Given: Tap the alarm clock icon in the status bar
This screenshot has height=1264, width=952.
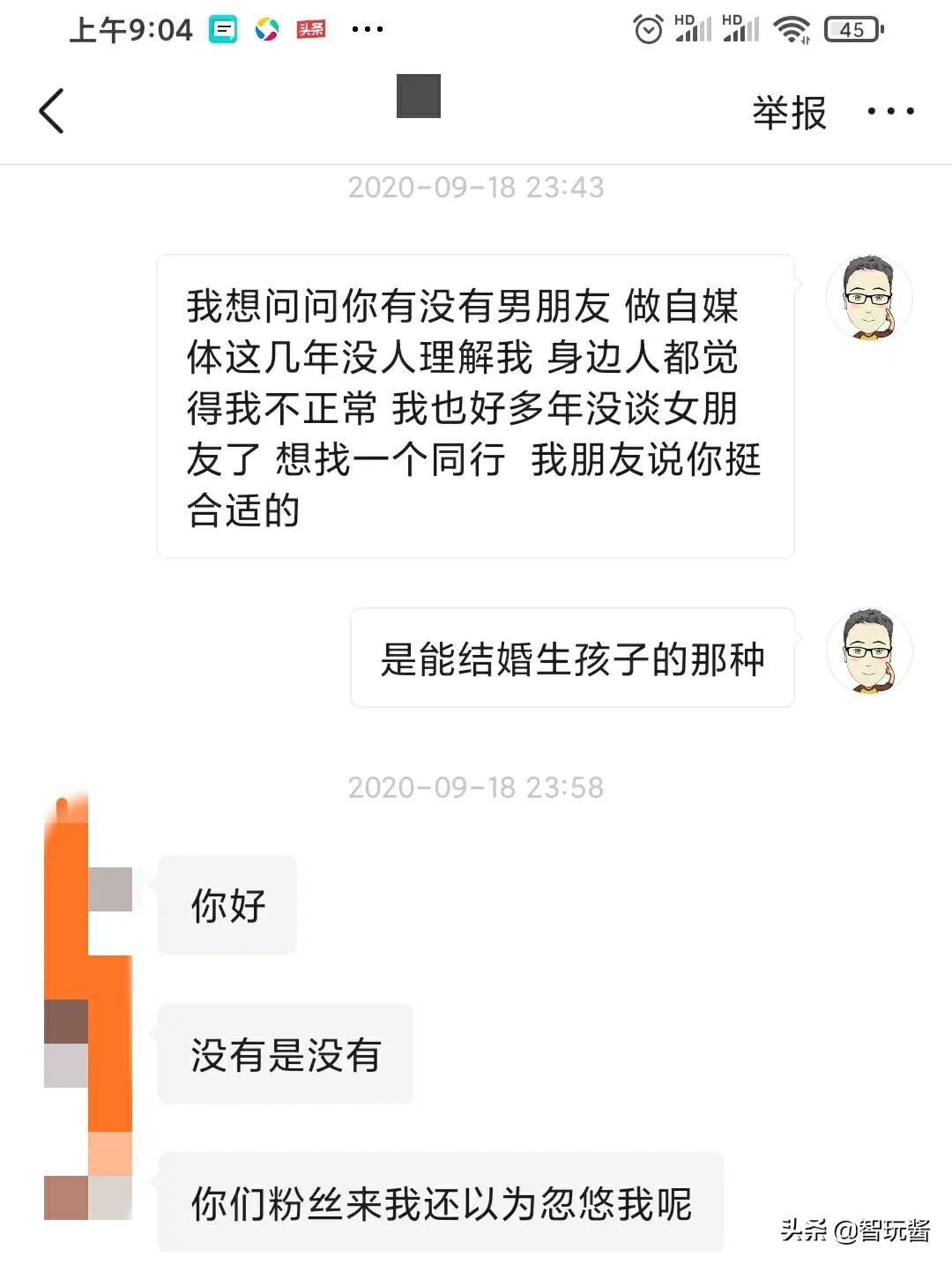Looking at the screenshot, I should (x=646, y=27).
